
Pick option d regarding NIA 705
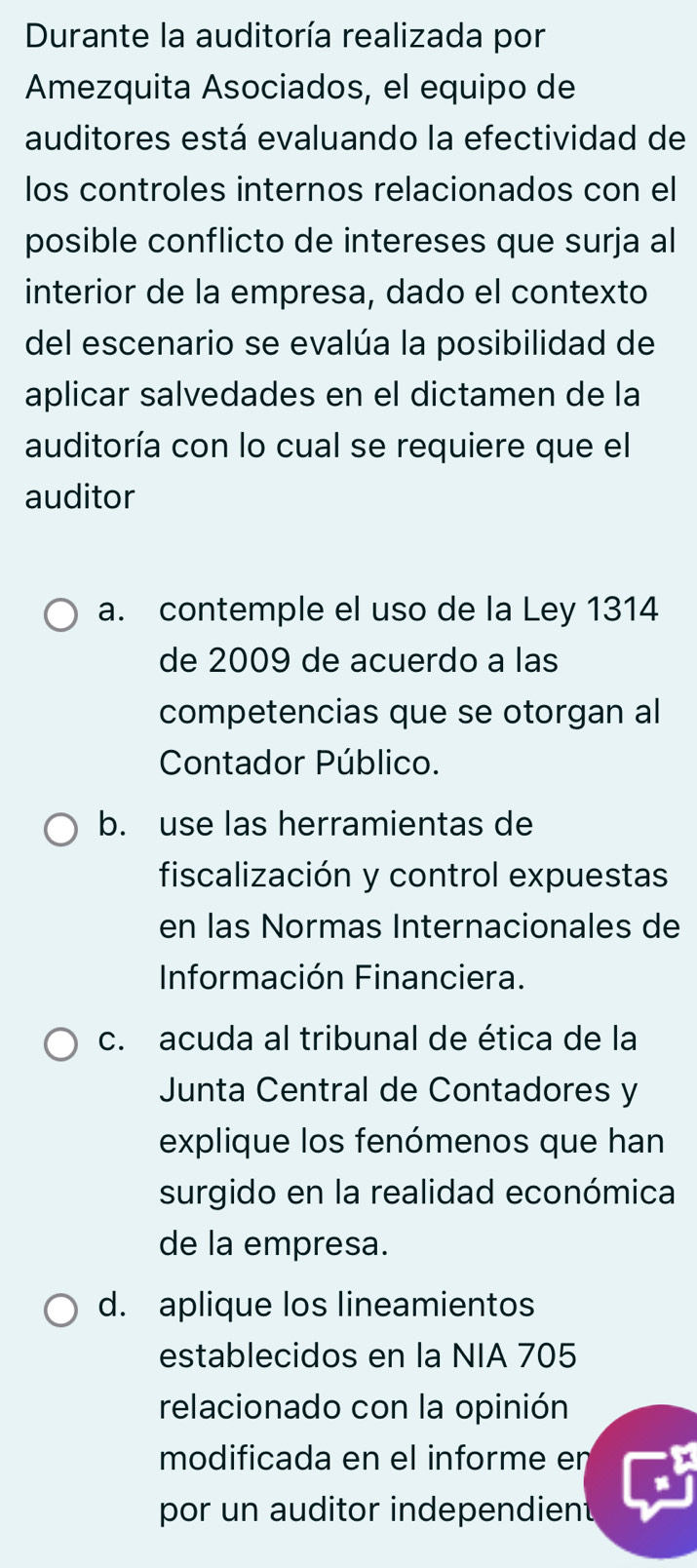click(61, 1310)
